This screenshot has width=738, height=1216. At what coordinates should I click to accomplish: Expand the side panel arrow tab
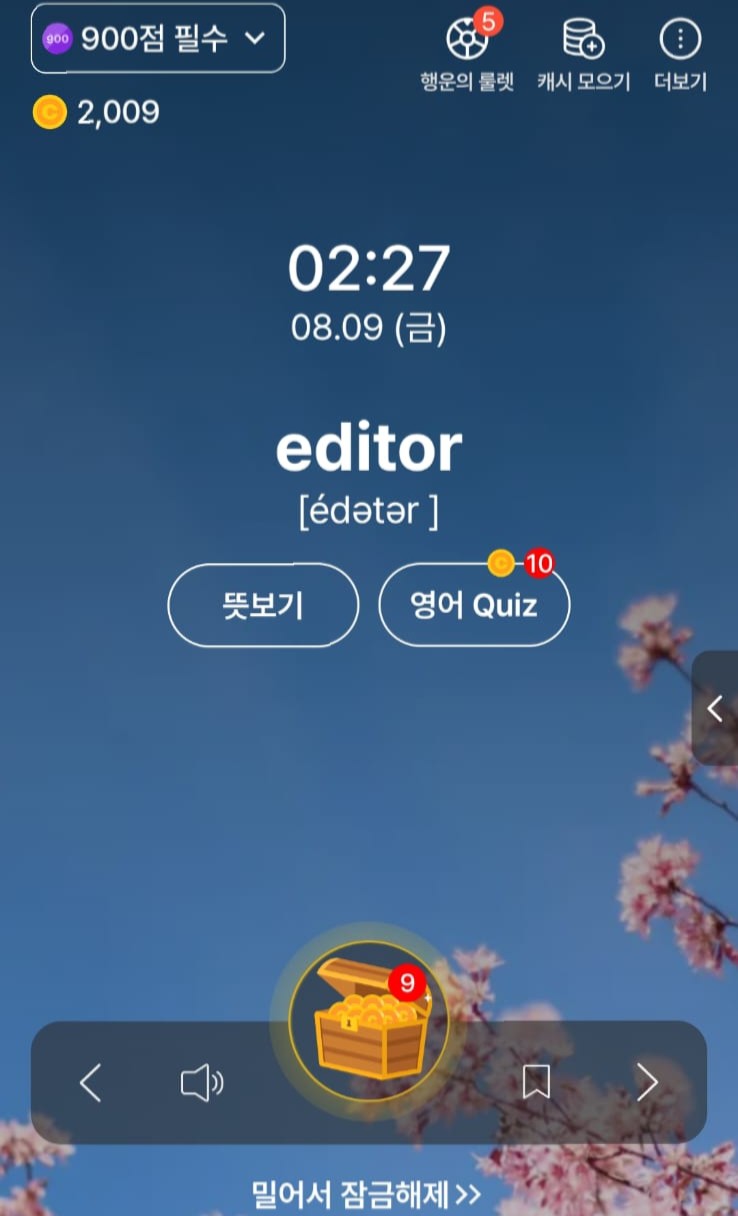coord(715,708)
